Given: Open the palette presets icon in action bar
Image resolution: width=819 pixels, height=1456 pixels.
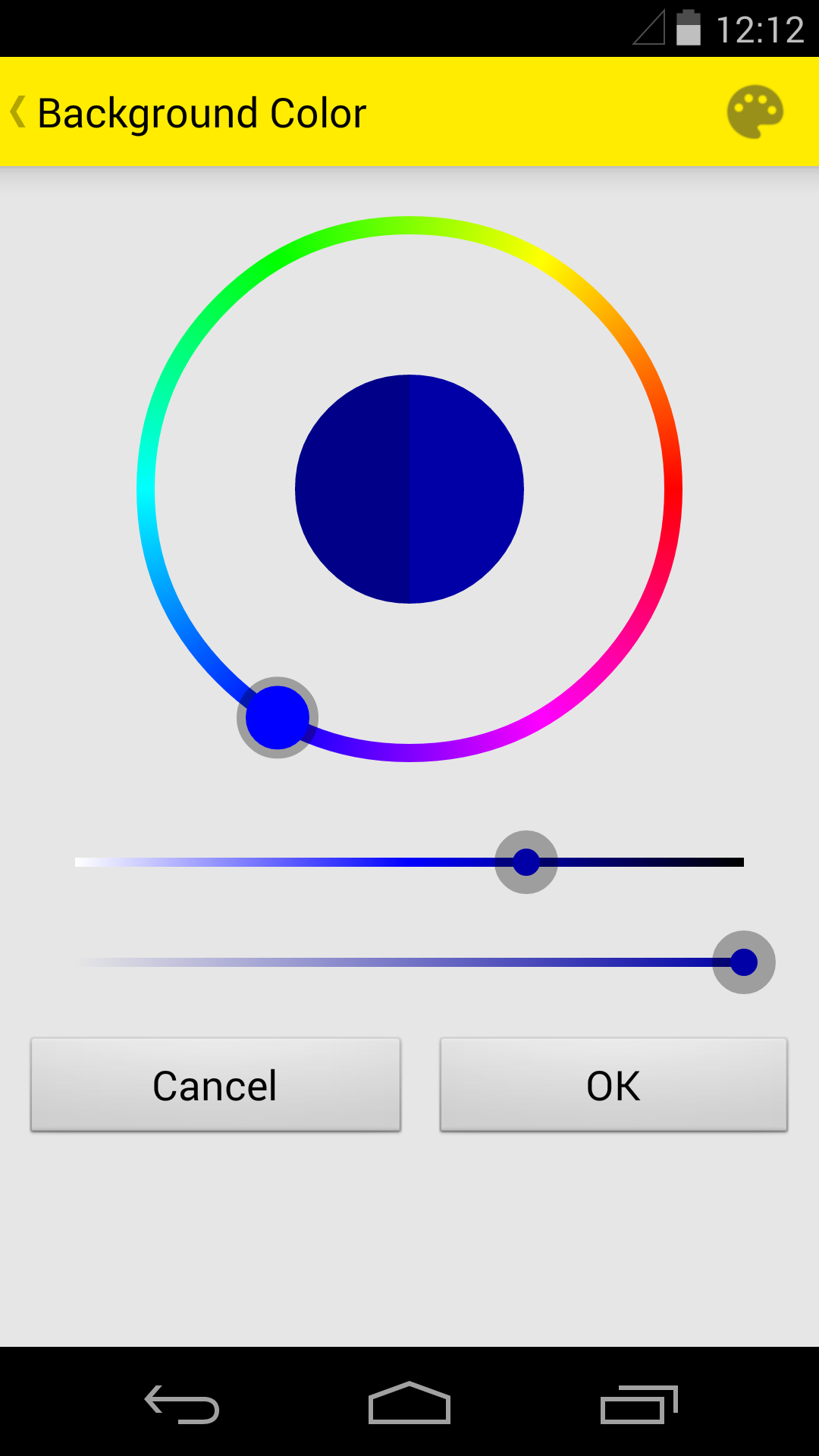Looking at the screenshot, I should point(756,111).
